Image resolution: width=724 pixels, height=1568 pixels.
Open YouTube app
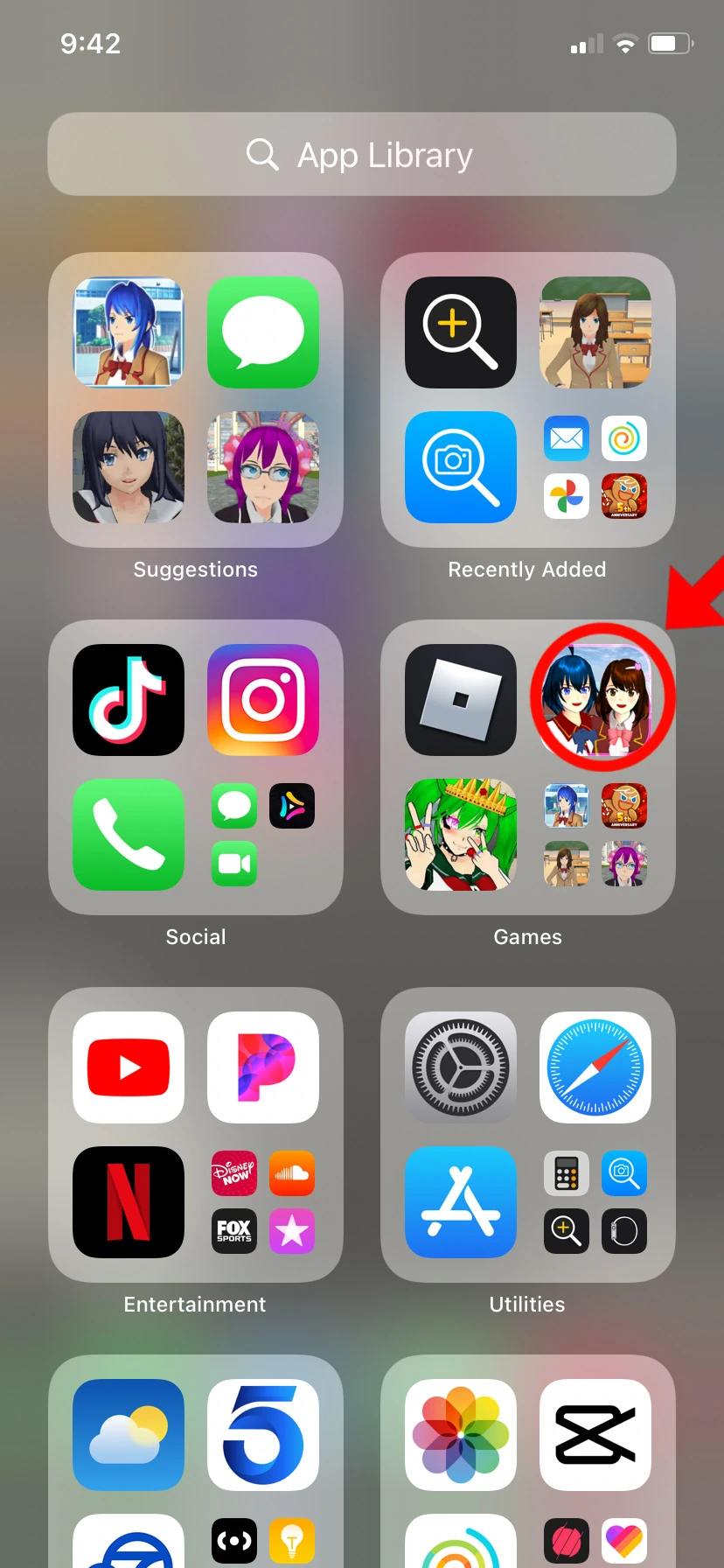click(x=129, y=1067)
